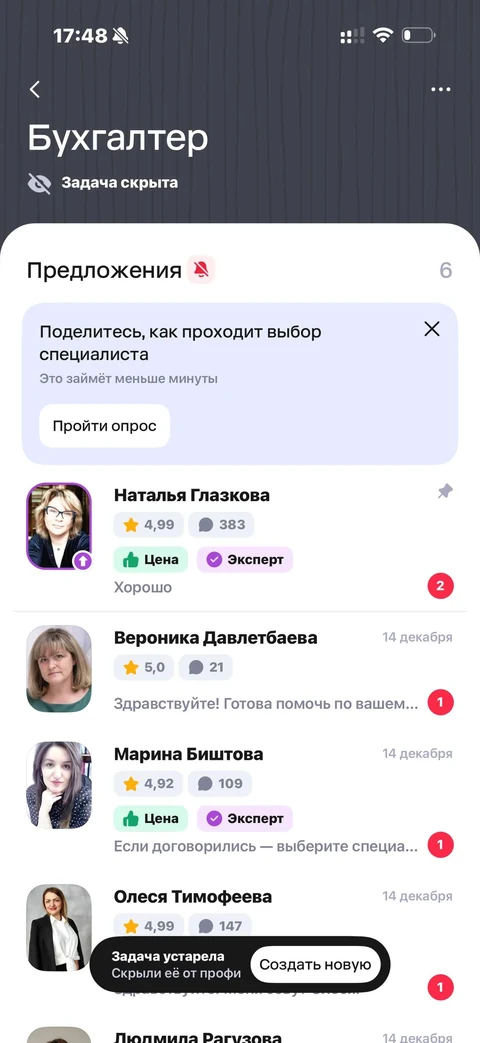Open Олеся Тимофеева's offer
Viewport: 480px width, 1043px height.
[240, 942]
